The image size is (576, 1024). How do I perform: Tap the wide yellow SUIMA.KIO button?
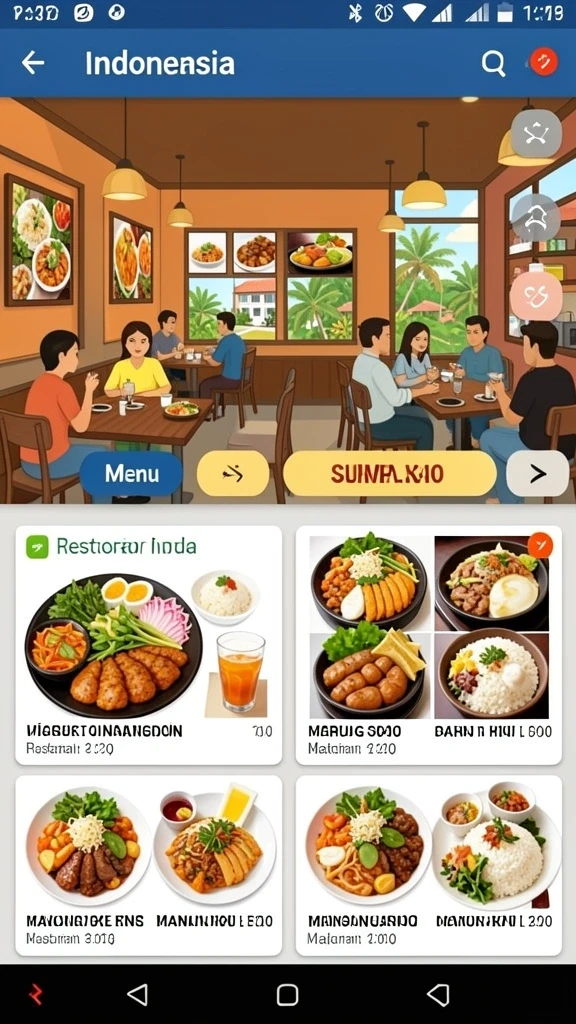coord(389,473)
